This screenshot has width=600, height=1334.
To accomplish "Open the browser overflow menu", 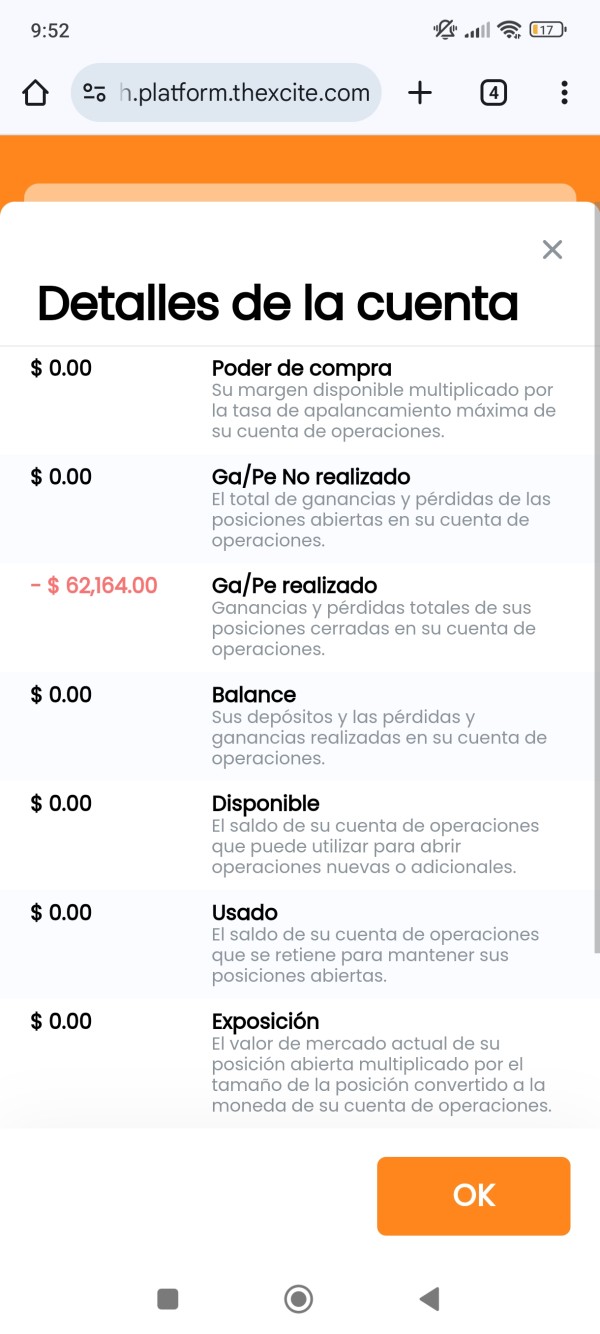I will 565,93.
